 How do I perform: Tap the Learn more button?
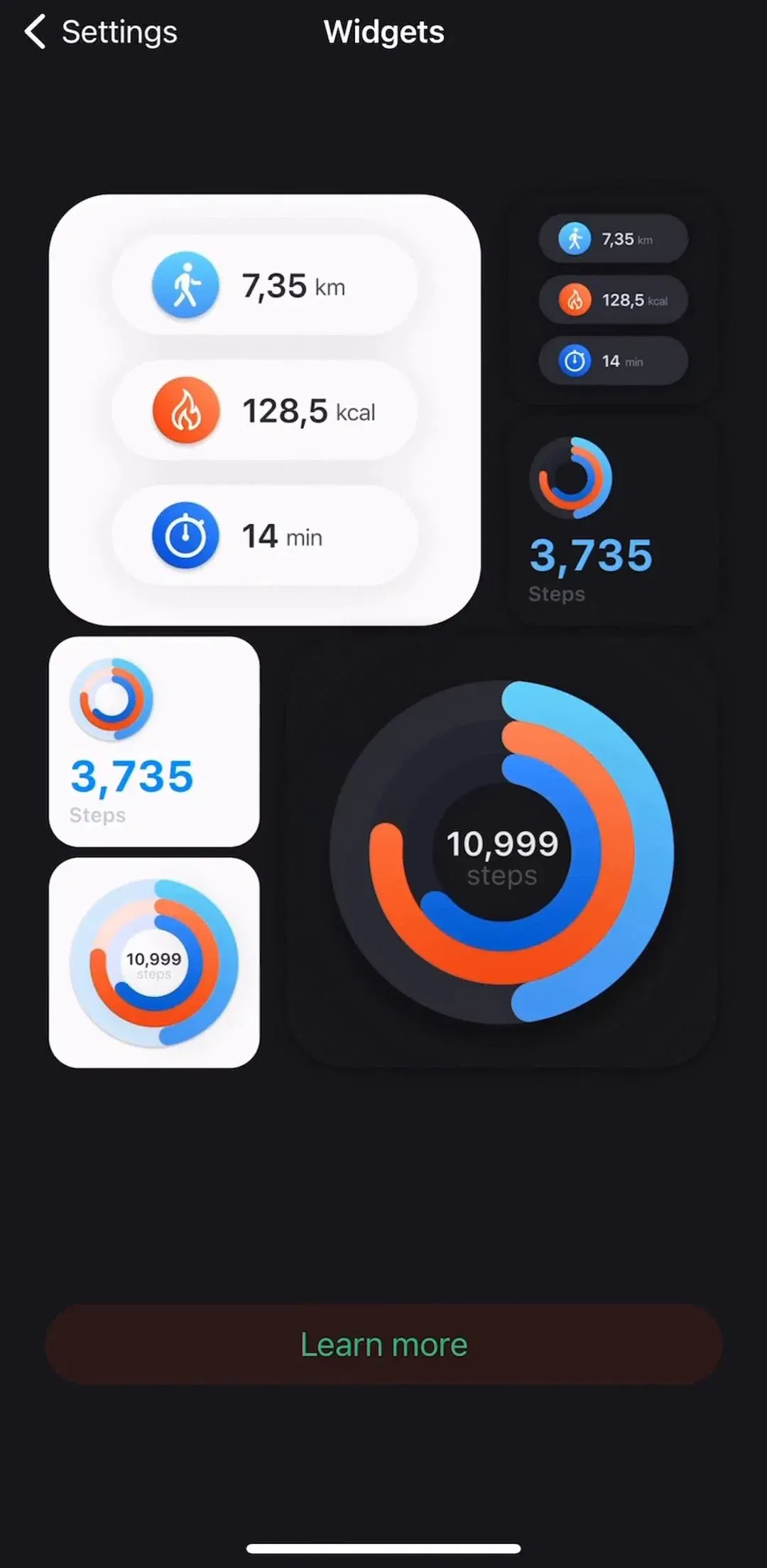[383, 1344]
